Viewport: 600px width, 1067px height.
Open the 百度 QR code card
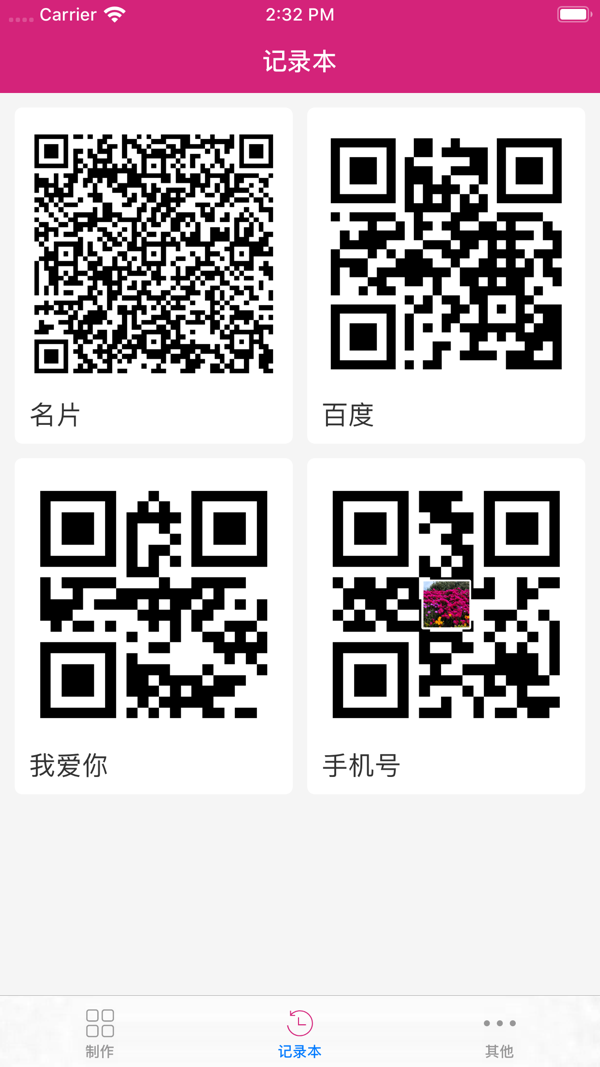(x=446, y=275)
